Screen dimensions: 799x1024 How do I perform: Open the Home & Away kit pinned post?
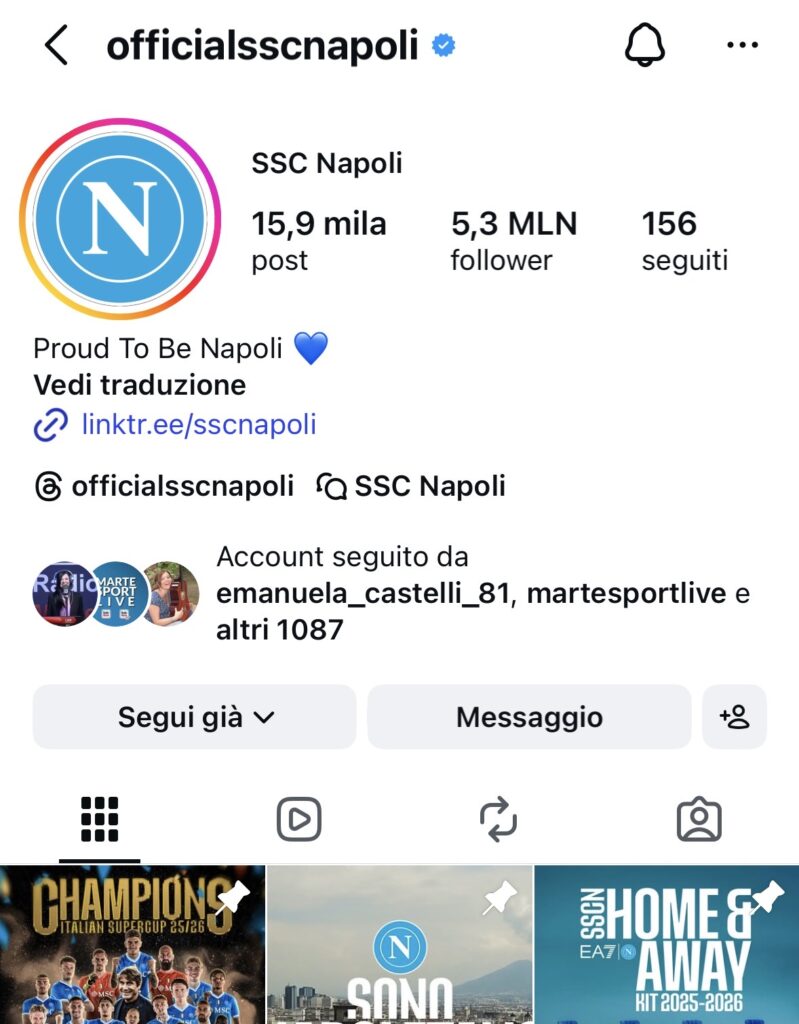[666, 945]
